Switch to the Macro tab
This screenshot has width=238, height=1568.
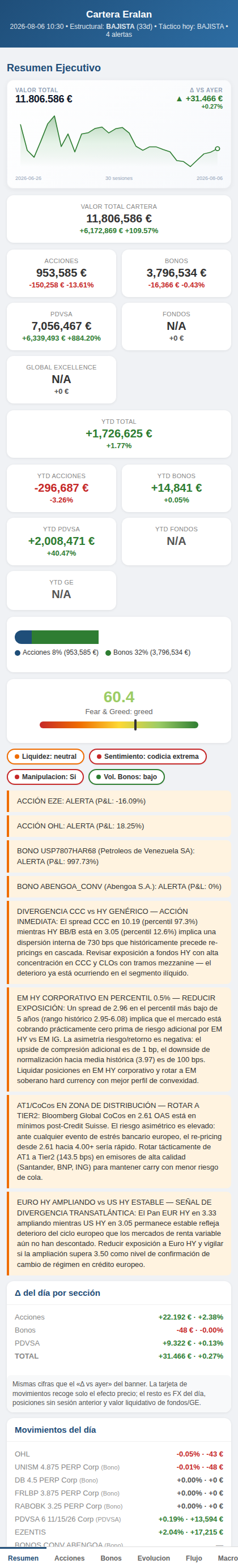(x=228, y=1558)
